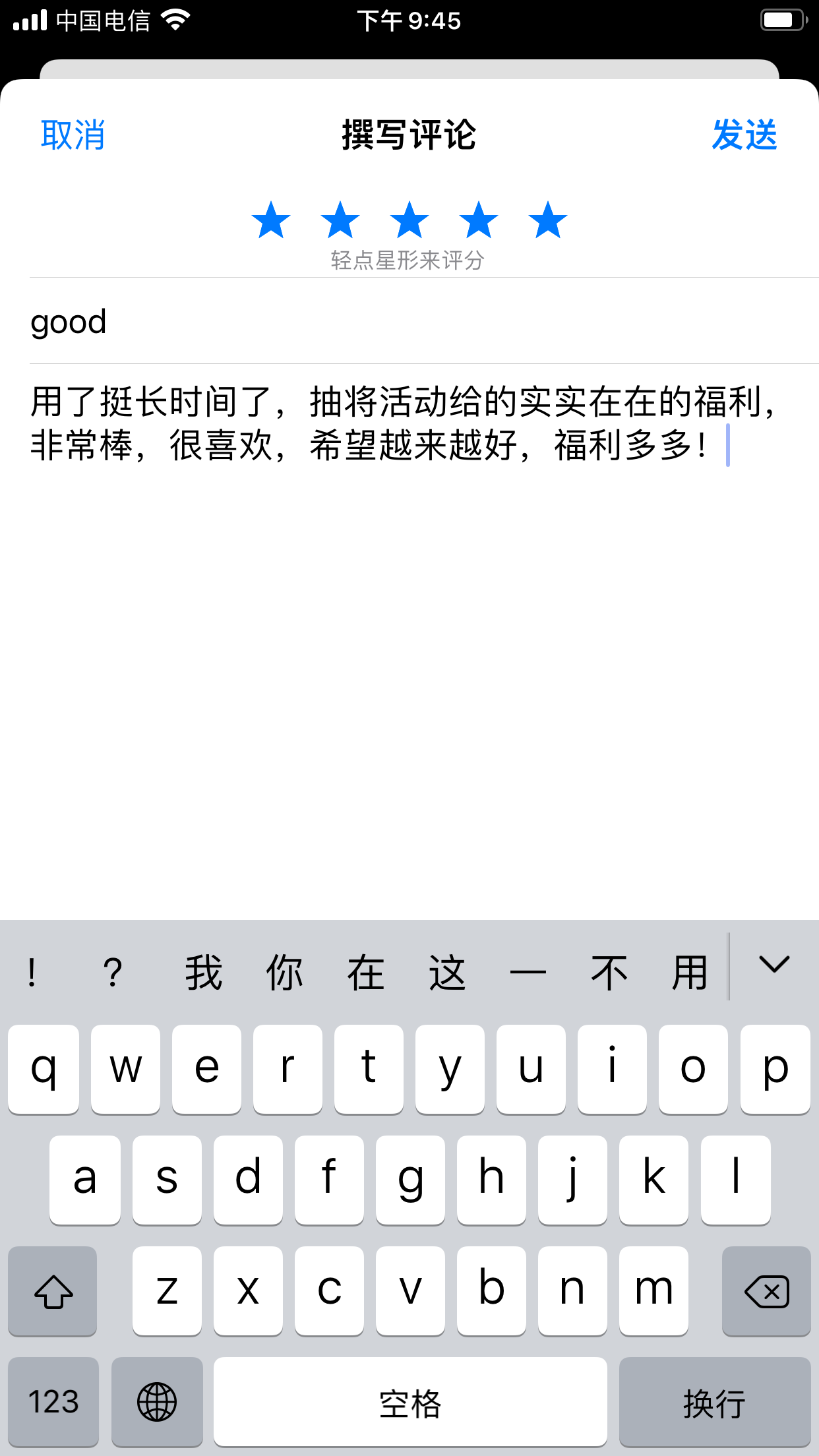Select the fifth star rating
This screenshot has width=819, height=1456.
[x=548, y=220]
